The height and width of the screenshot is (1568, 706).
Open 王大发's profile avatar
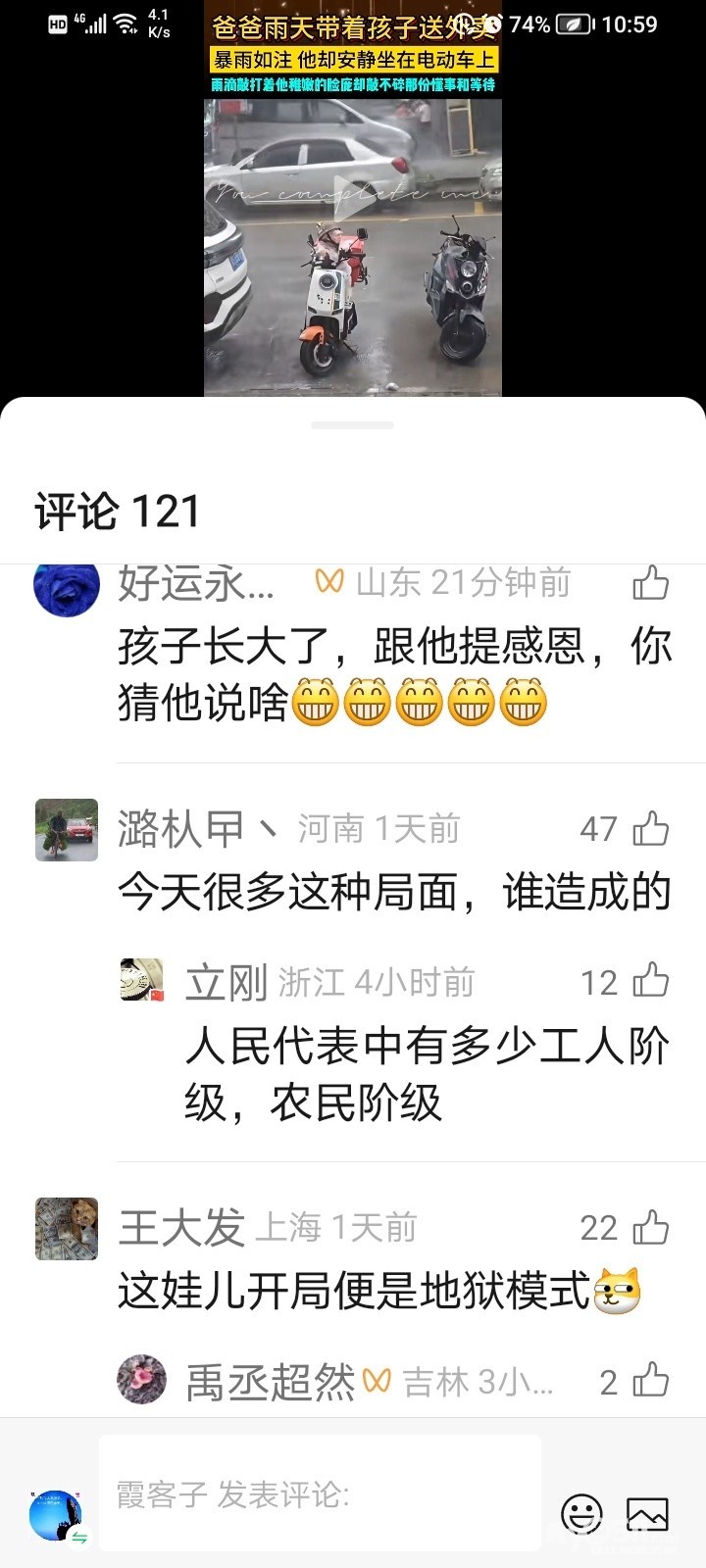click(x=67, y=1228)
